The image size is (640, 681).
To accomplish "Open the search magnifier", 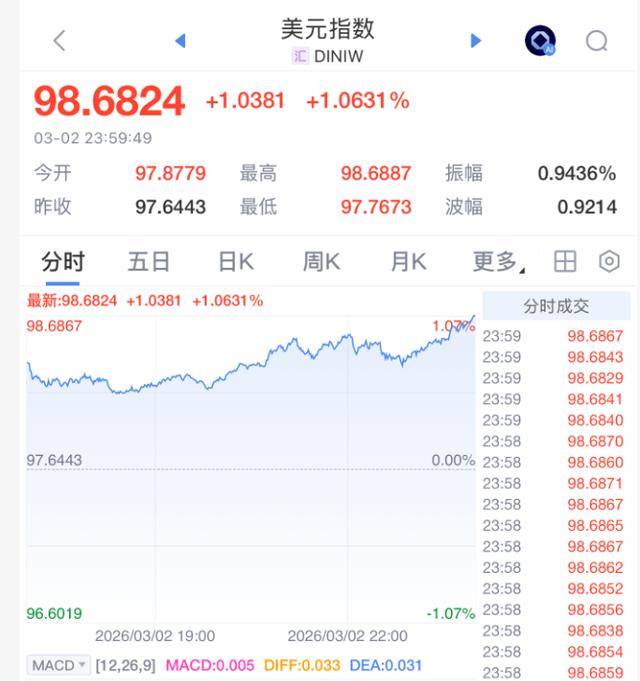I will point(597,40).
